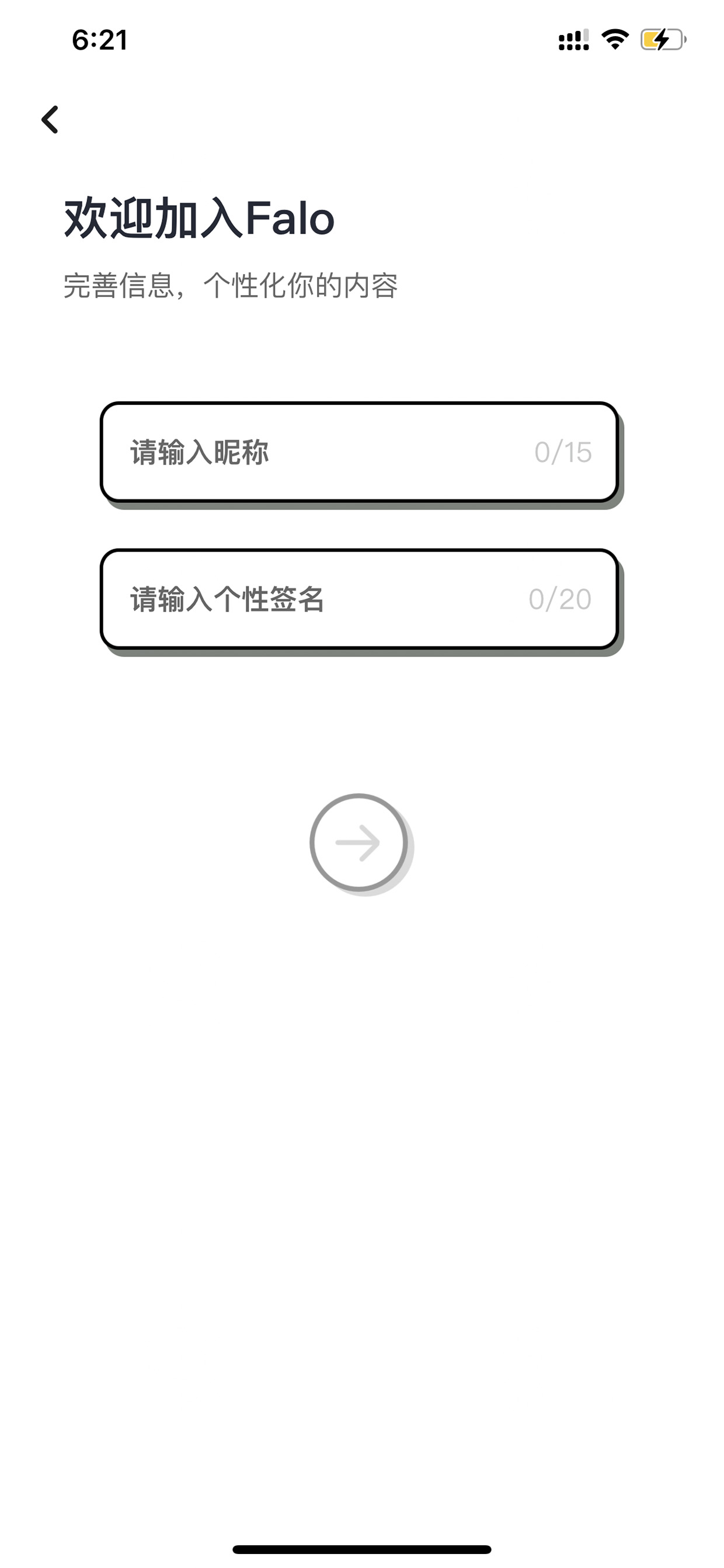Tap the circular next arrow button
The height and width of the screenshot is (1568, 724).
click(x=359, y=842)
